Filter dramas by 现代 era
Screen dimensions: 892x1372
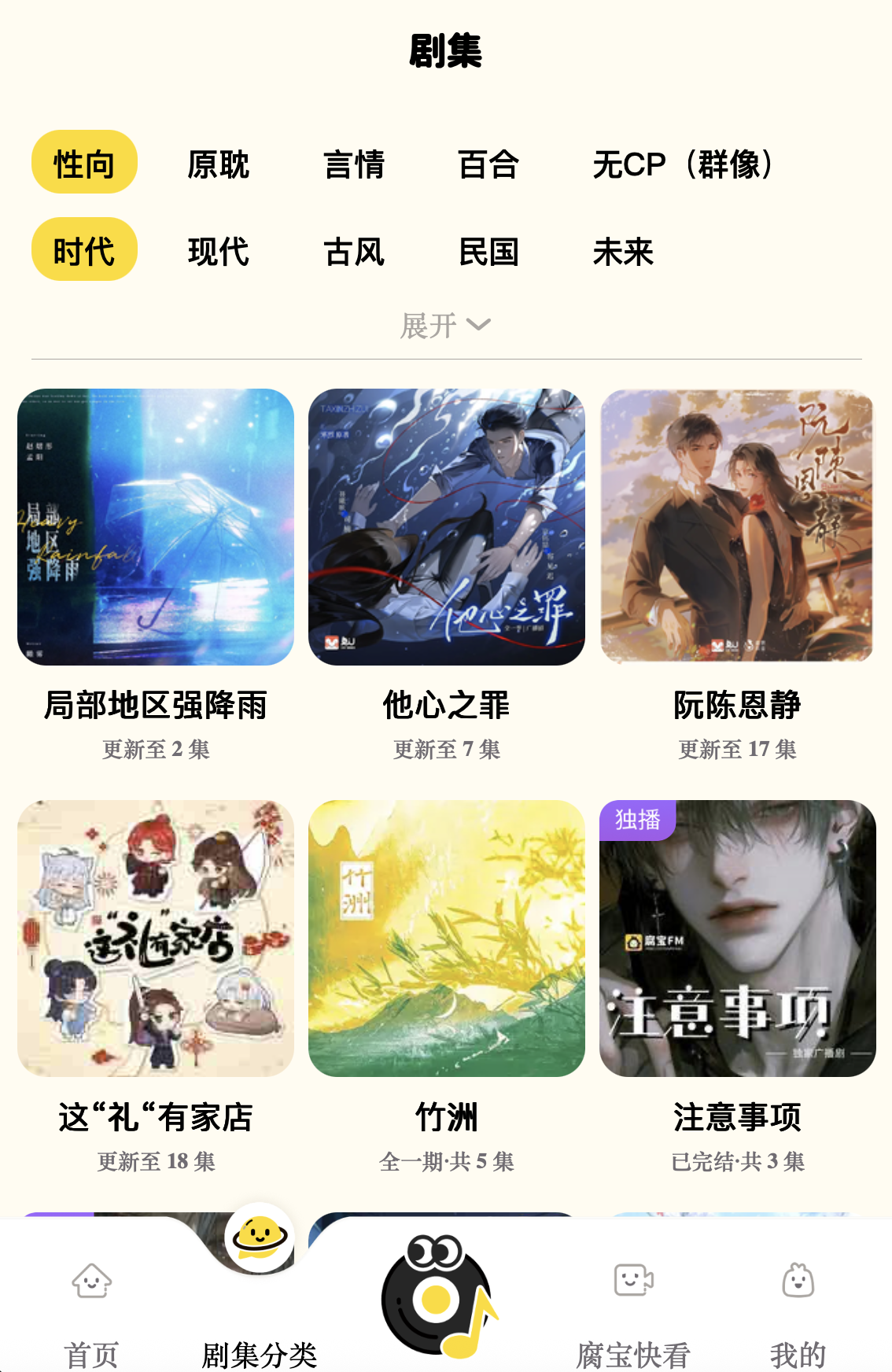(x=218, y=252)
